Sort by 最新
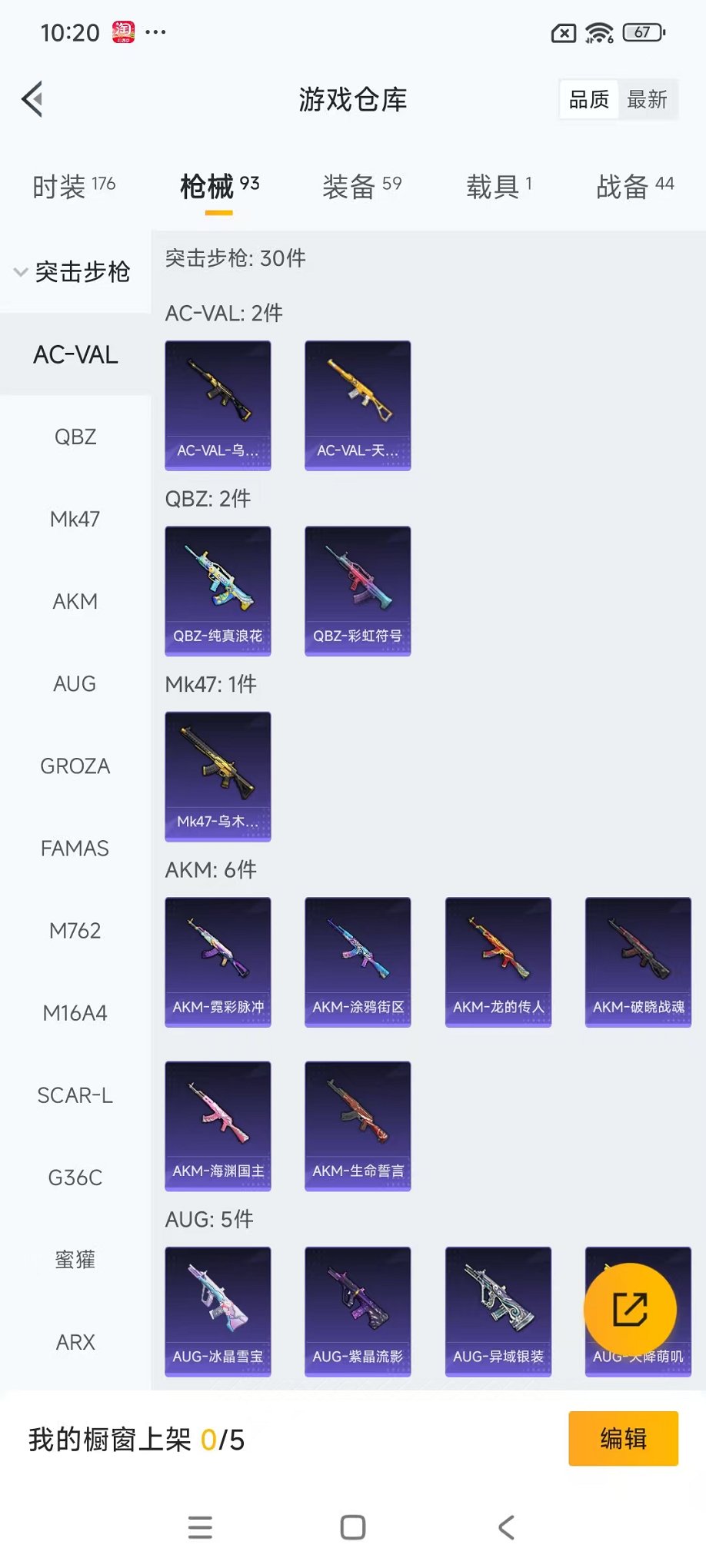This screenshot has height=1568, width=706. 647,99
